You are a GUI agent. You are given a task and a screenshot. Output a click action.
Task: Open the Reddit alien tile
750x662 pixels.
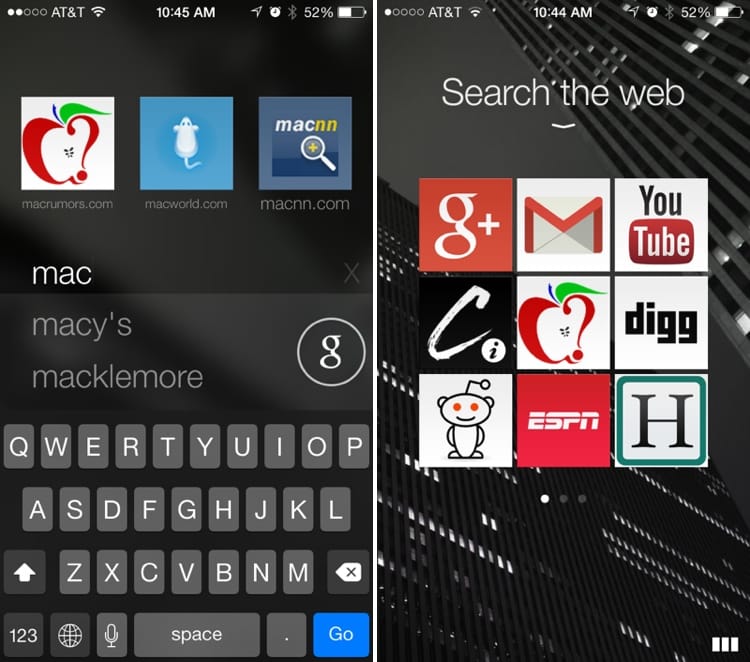[x=465, y=420]
